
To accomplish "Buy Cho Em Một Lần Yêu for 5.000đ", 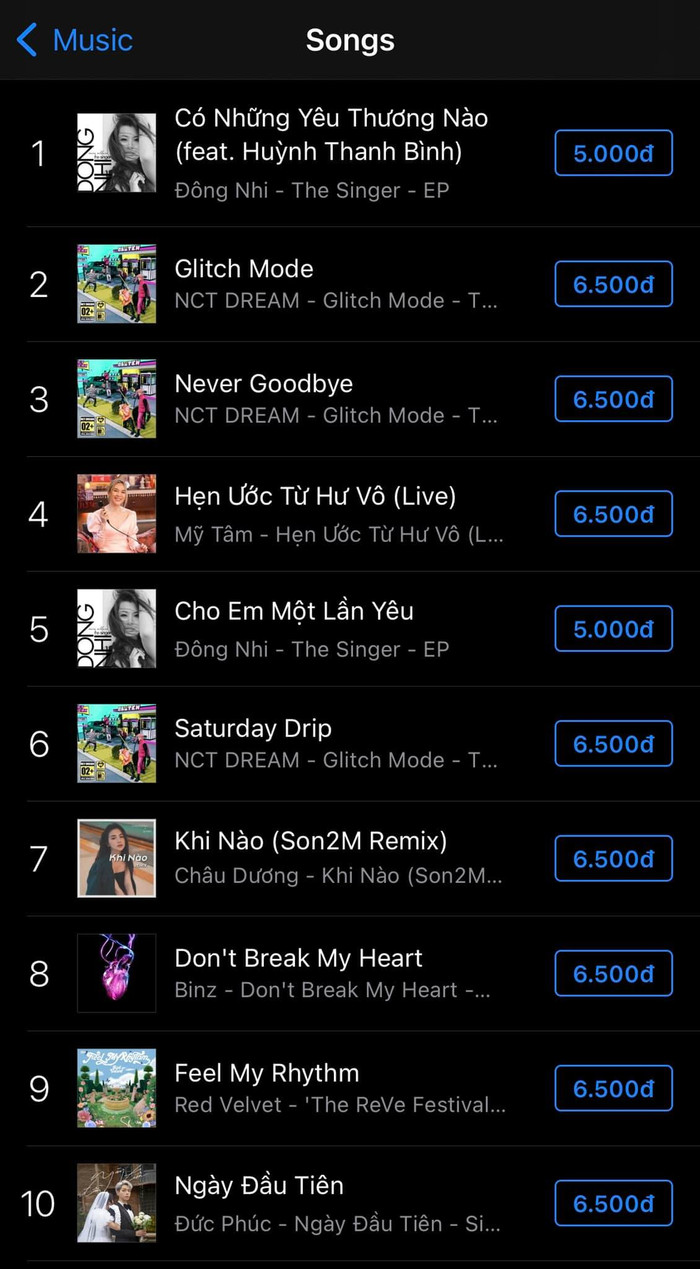I will pos(613,629).
